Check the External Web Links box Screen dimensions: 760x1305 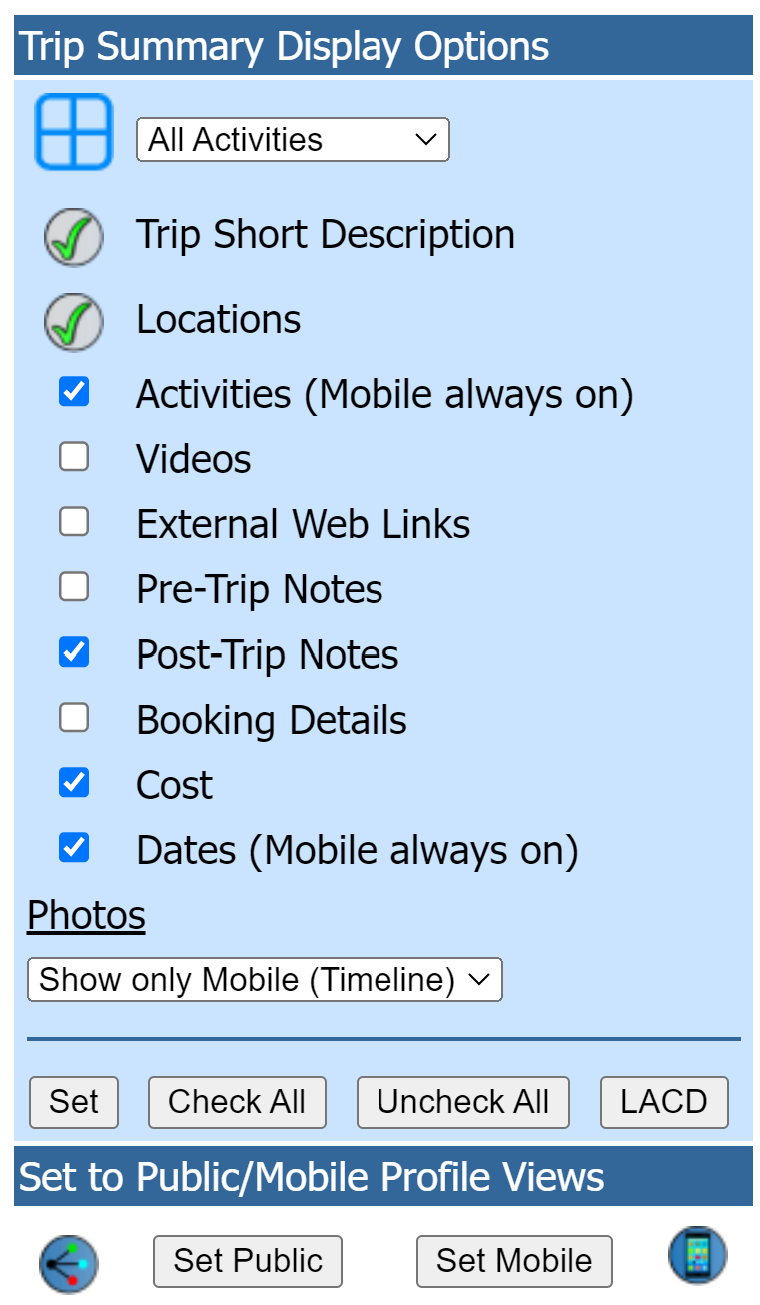click(x=74, y=522)
